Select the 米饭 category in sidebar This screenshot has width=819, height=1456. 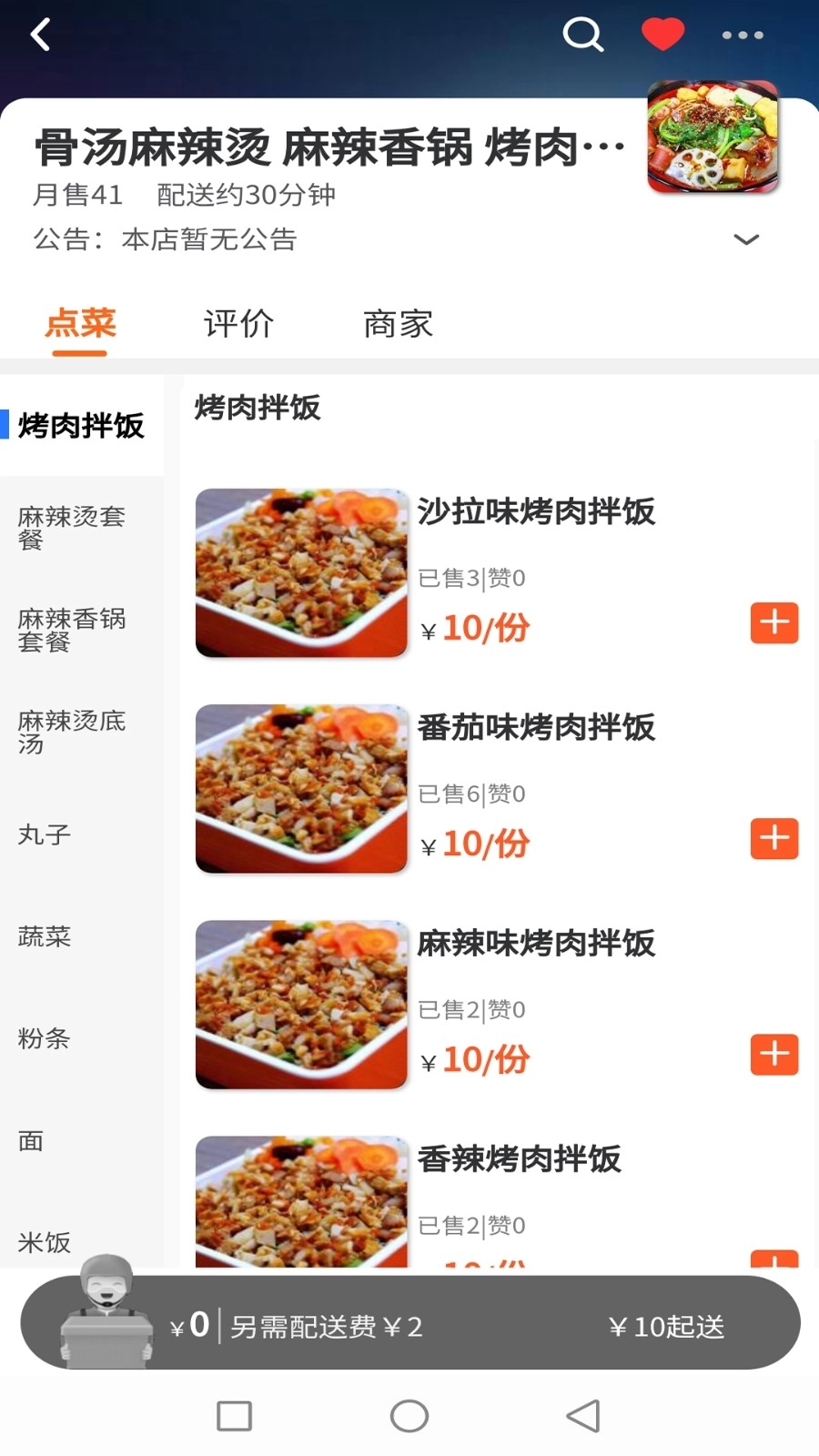44,1241
